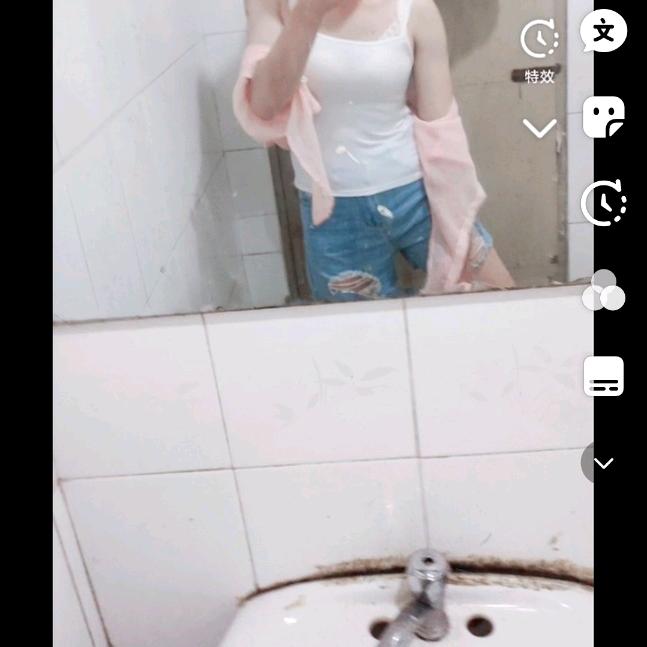The height and width of the screenshot is (647, 647).
Task: Collapse the tools with the white chevron under 特效
Action: (540, 128)
